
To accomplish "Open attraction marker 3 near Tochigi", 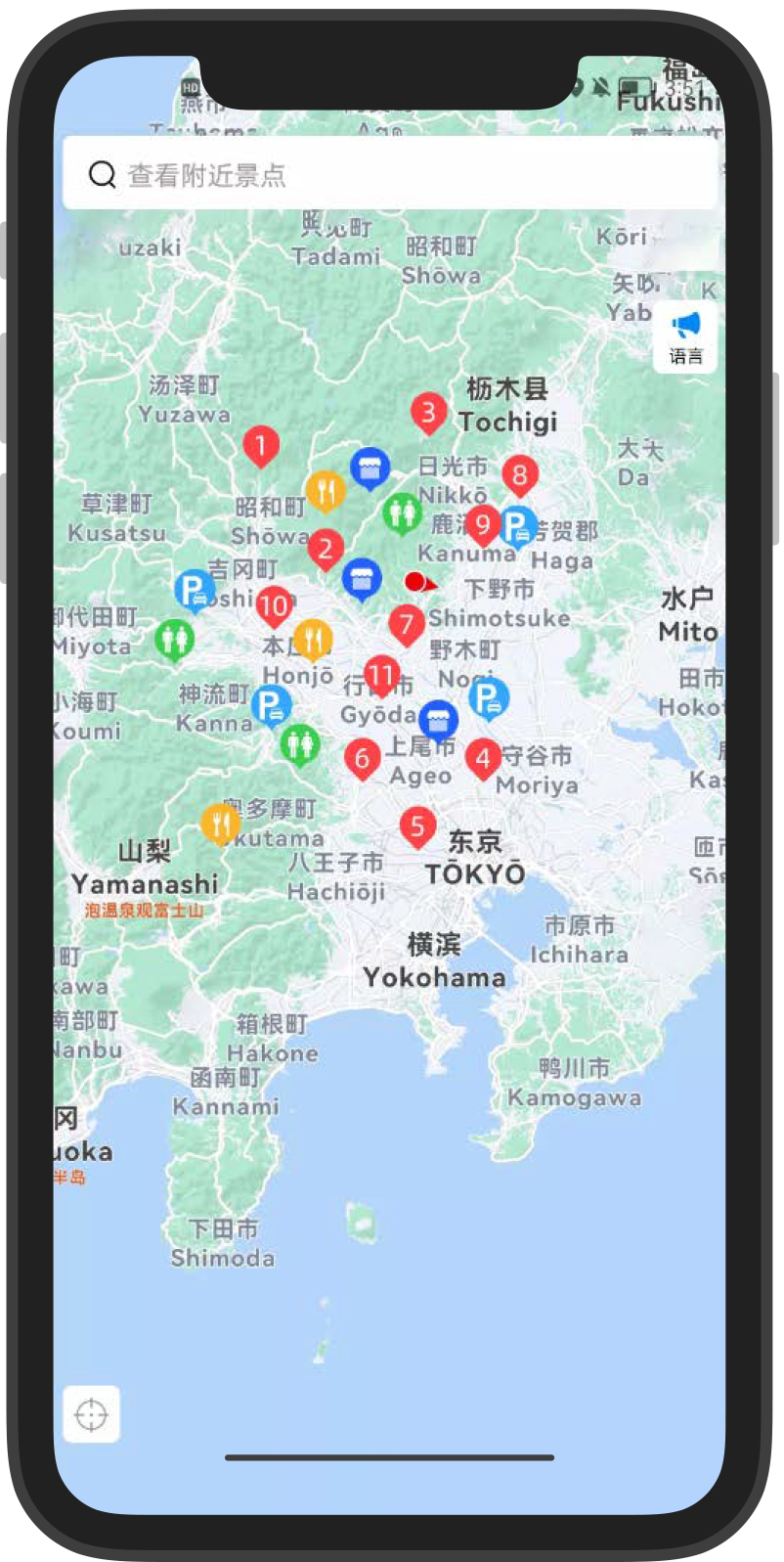I will tap(428, 413).
